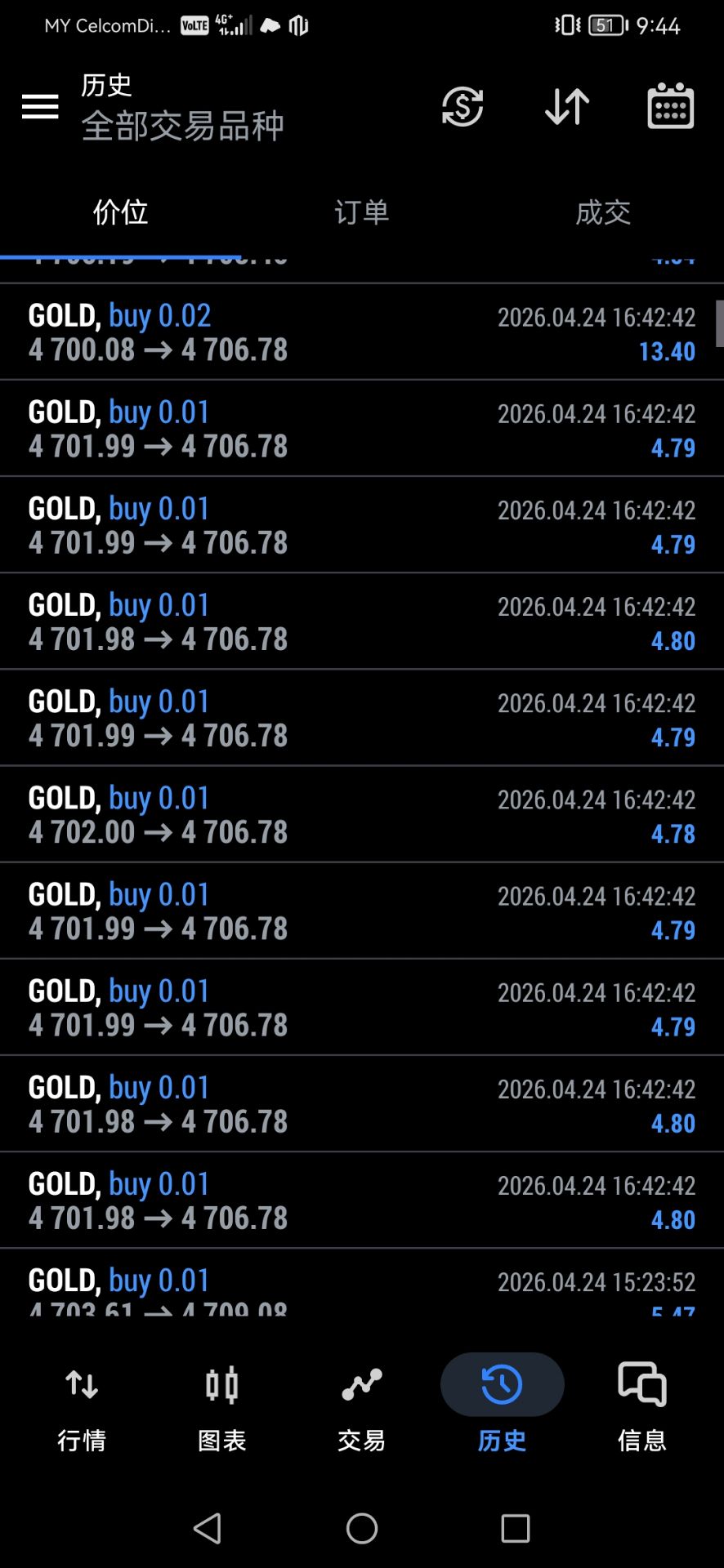The image size is (724, 1568).
Task: Select the 价位 tab
Action: (120, 212)
